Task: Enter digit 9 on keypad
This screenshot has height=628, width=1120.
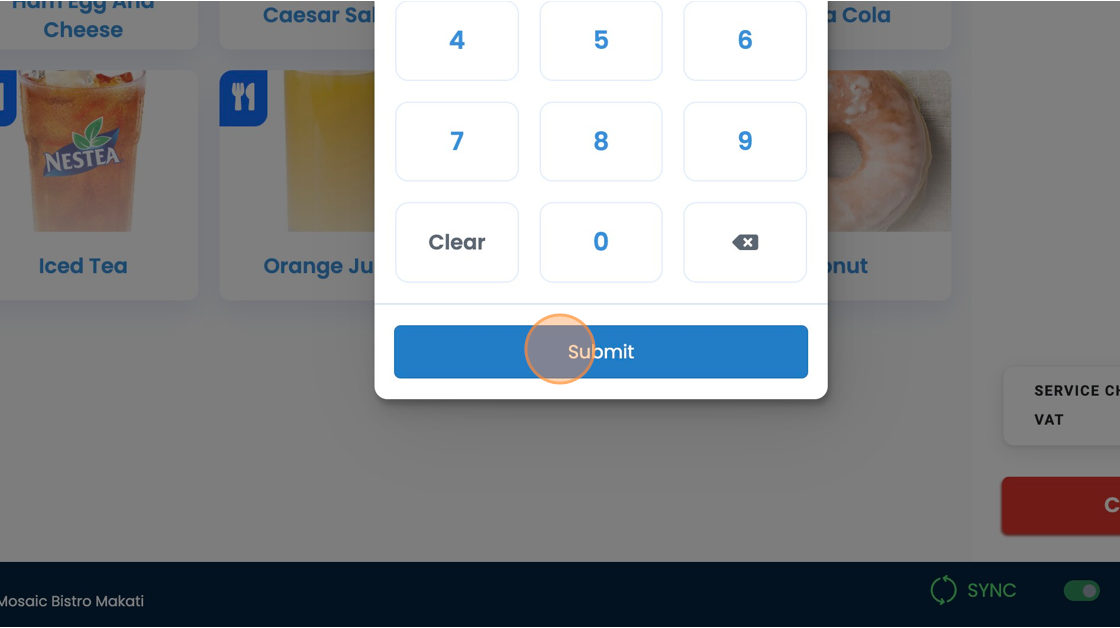Action: (745, 141)
